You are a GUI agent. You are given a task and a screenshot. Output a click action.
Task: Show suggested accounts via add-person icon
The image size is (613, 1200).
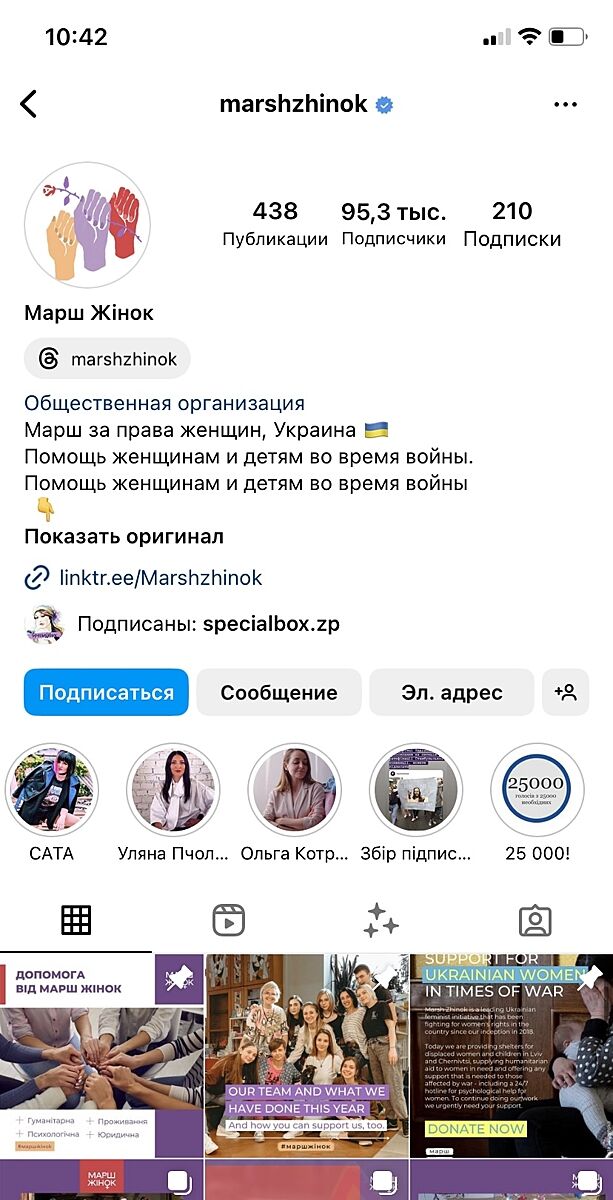coord(565,692)
